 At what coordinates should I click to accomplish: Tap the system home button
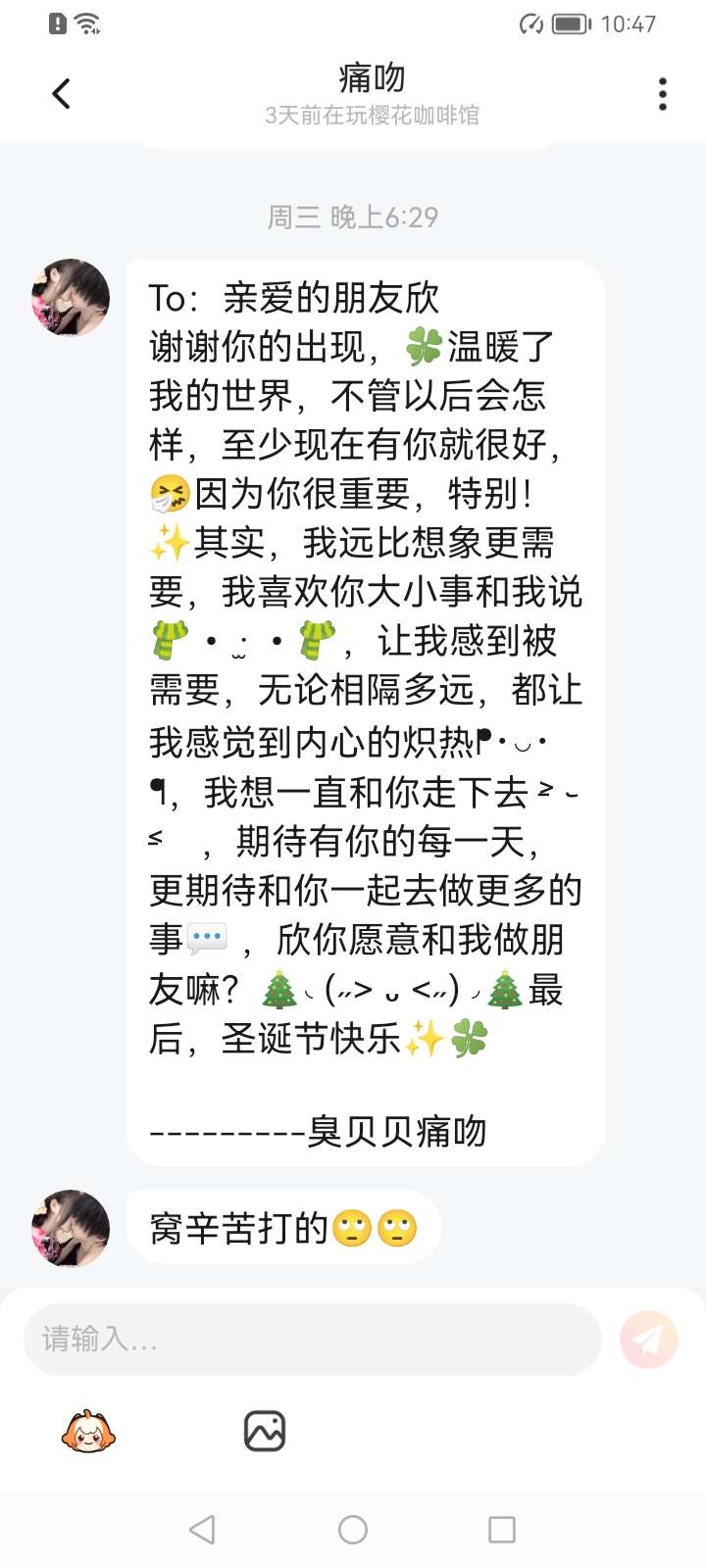(x=353, y=1530)
